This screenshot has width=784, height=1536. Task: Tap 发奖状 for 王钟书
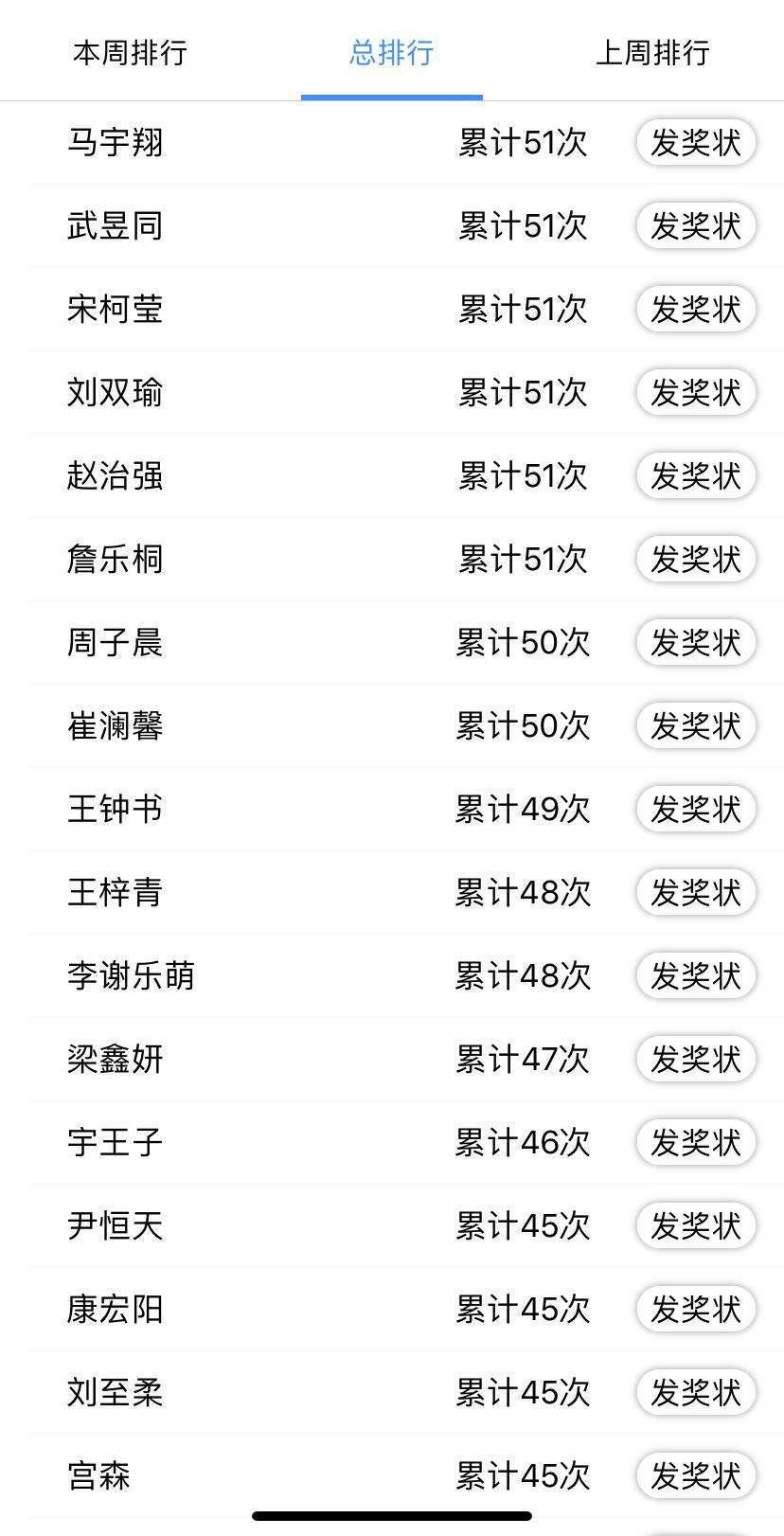tap(695, 810)
